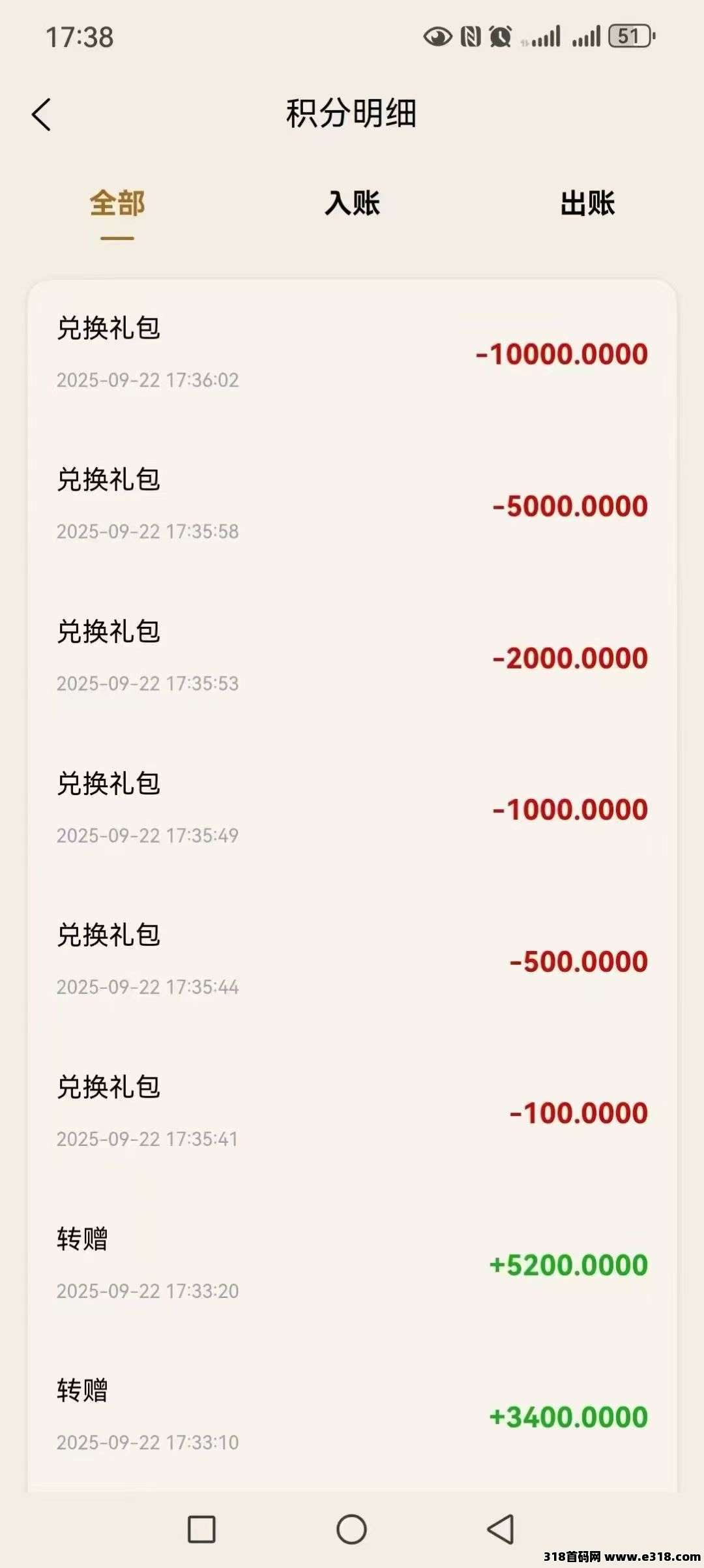
Task: Tap the system home button
Action: click(351, 1530)
